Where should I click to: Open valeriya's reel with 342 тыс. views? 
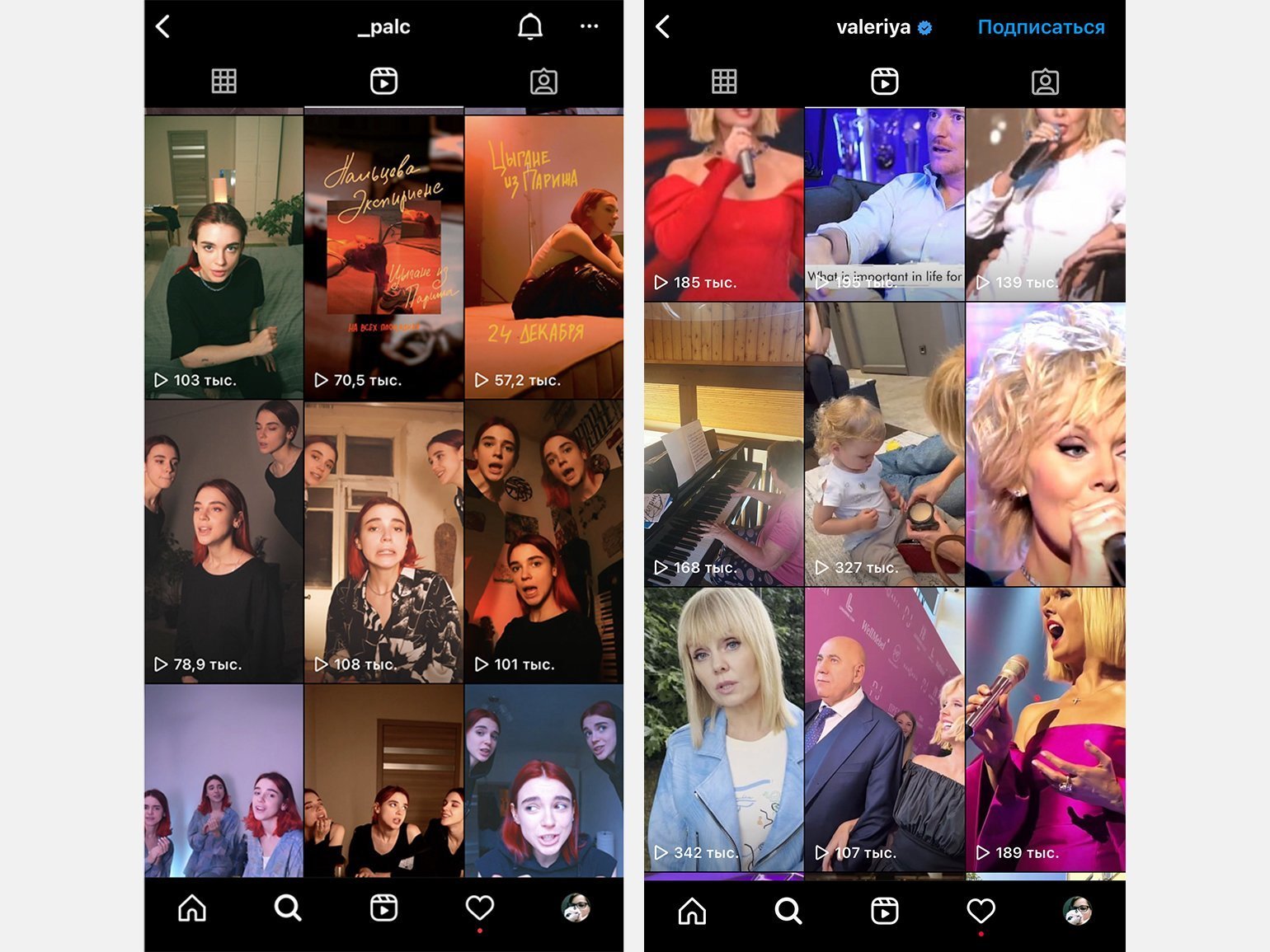(x=723, y=729)
